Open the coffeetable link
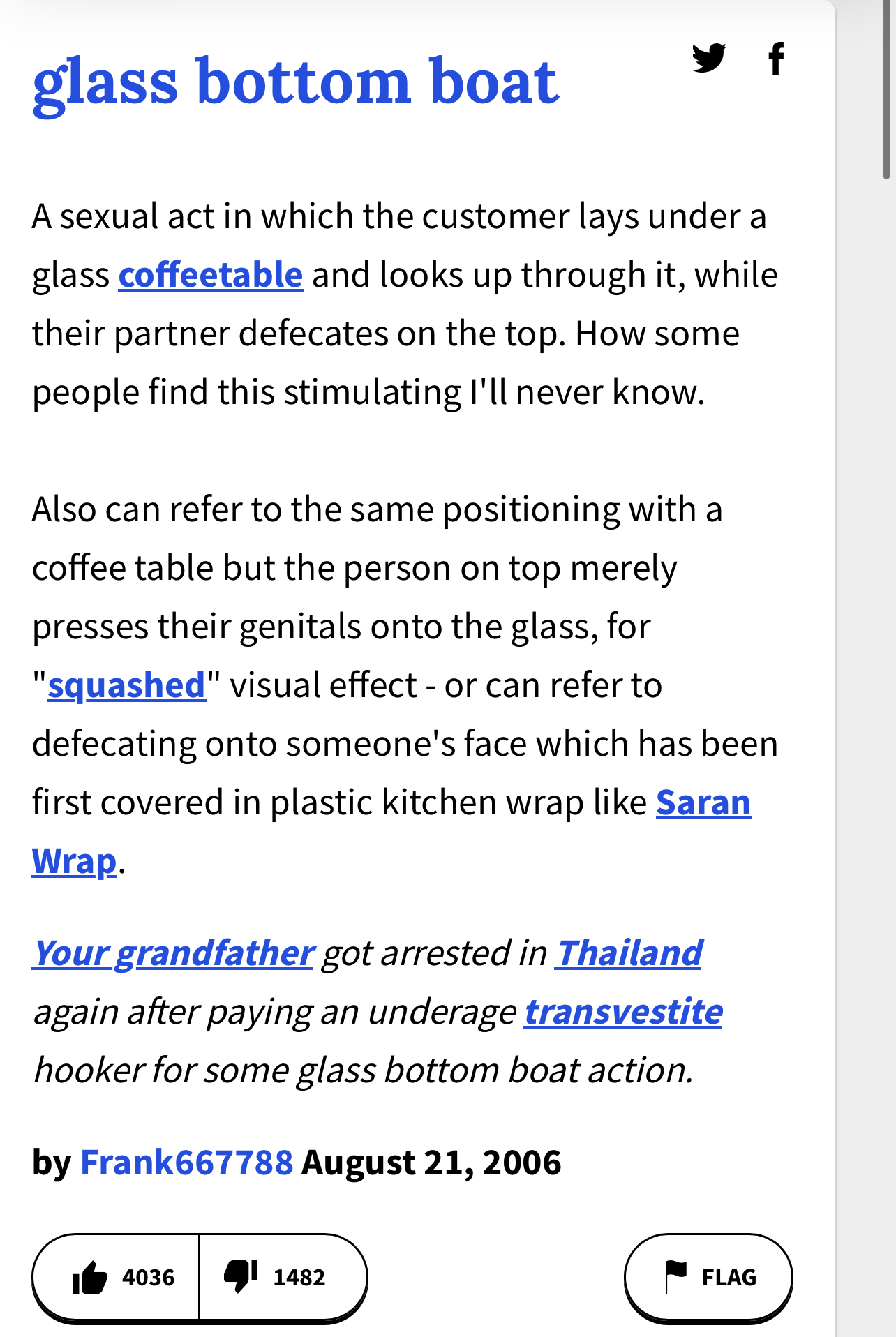896x1337 pixels. click(211, 275)
